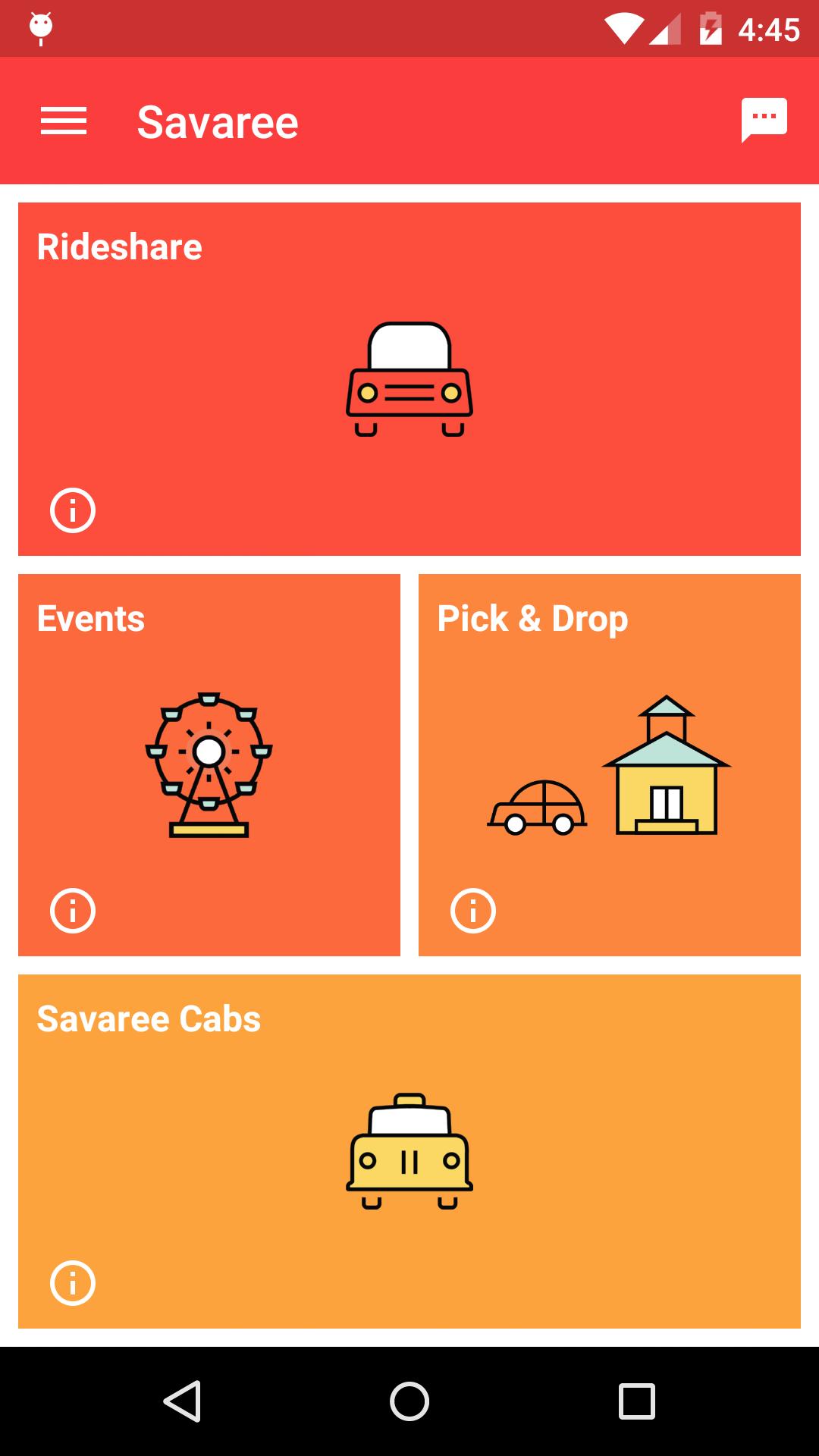
Task: Open the hamburger navigation menu
Action: coord(64,121)
